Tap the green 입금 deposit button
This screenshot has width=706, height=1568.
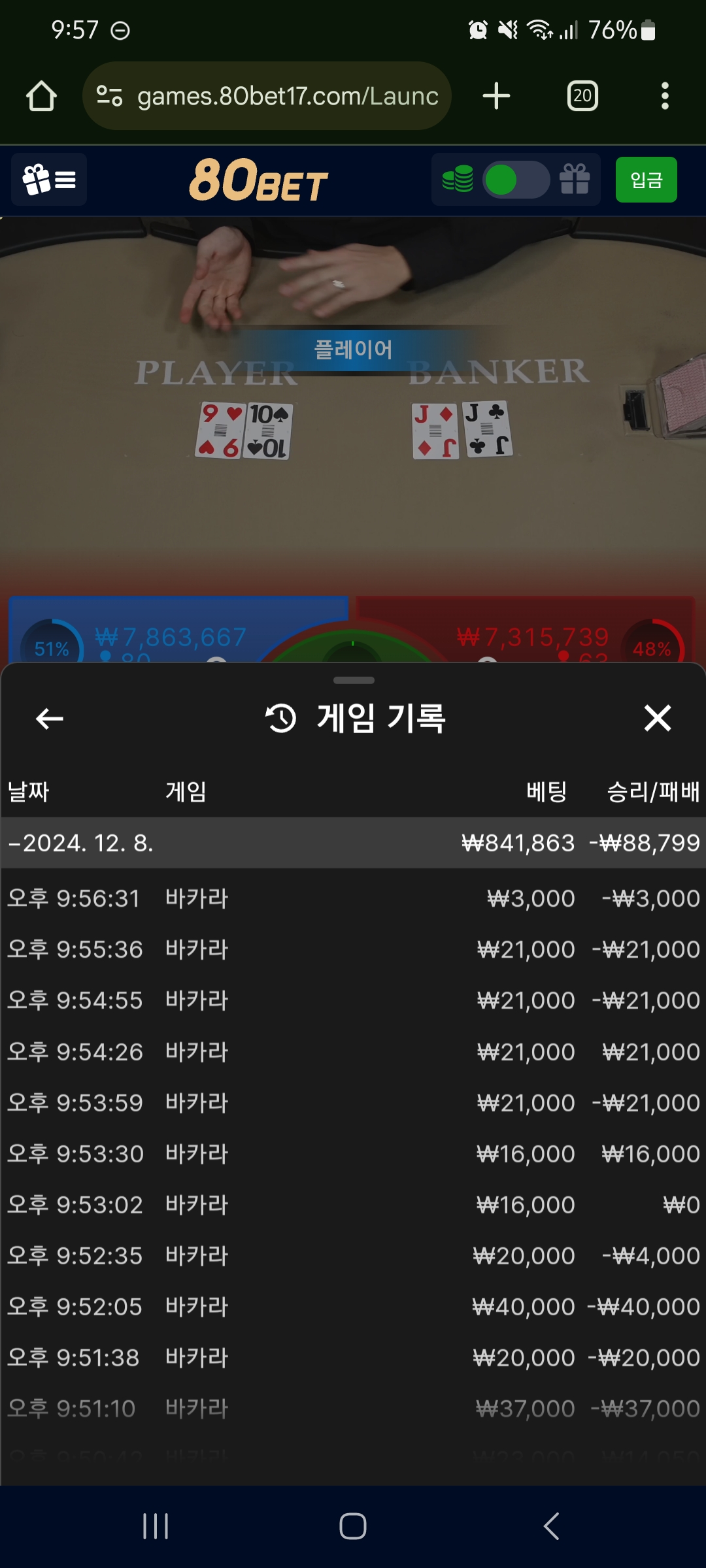tap(646, 180)
